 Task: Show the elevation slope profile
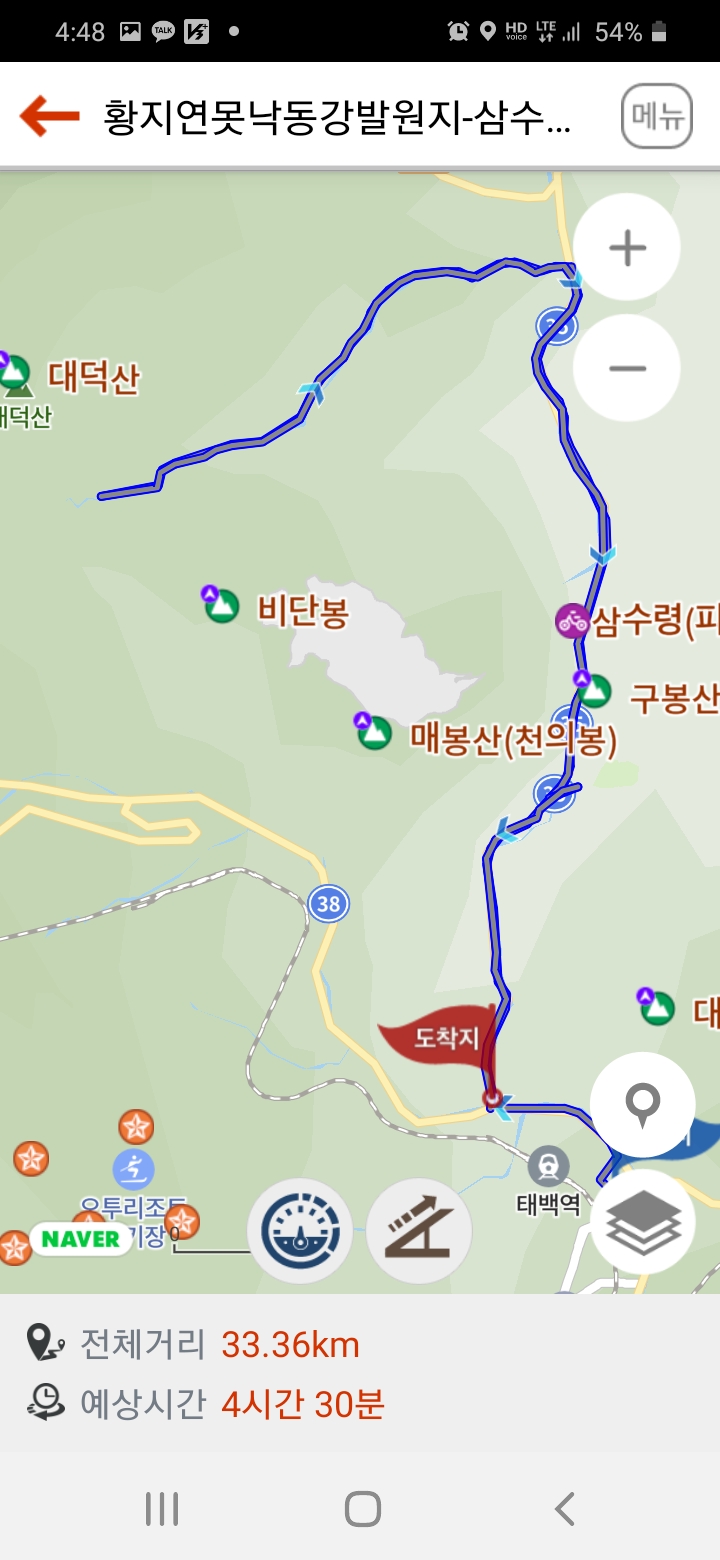[x=419, y=1231]
